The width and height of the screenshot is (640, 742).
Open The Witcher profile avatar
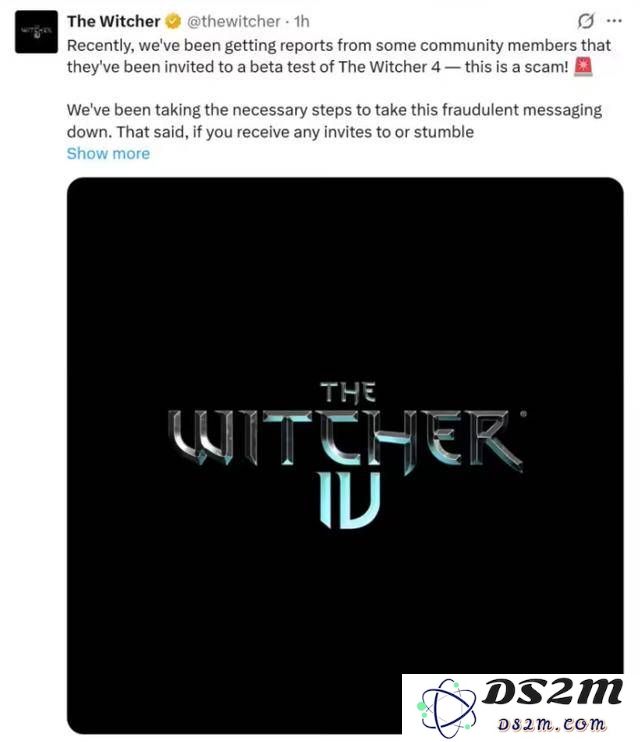[34, 34]
